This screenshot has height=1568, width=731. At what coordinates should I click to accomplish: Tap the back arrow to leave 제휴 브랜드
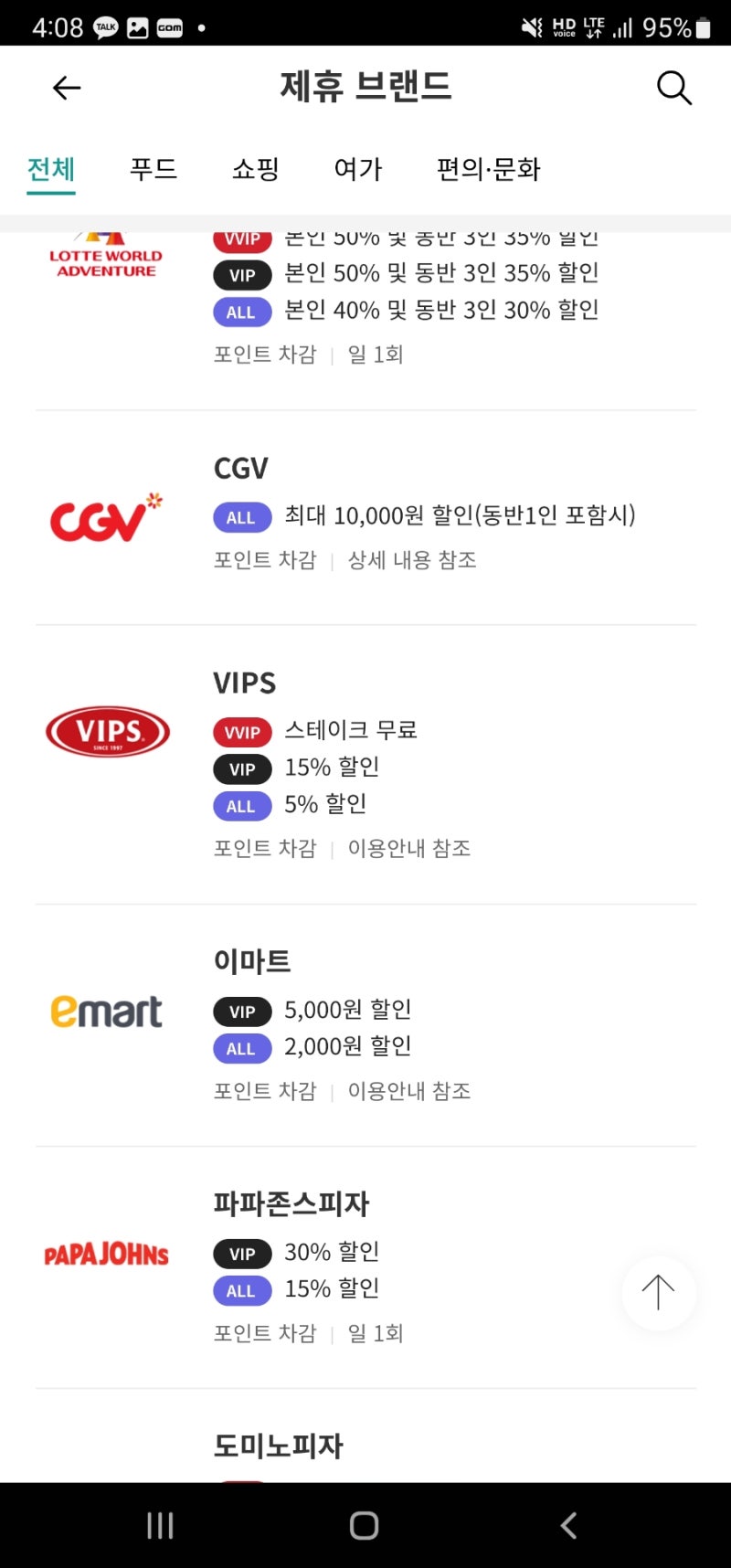[65, 88]
